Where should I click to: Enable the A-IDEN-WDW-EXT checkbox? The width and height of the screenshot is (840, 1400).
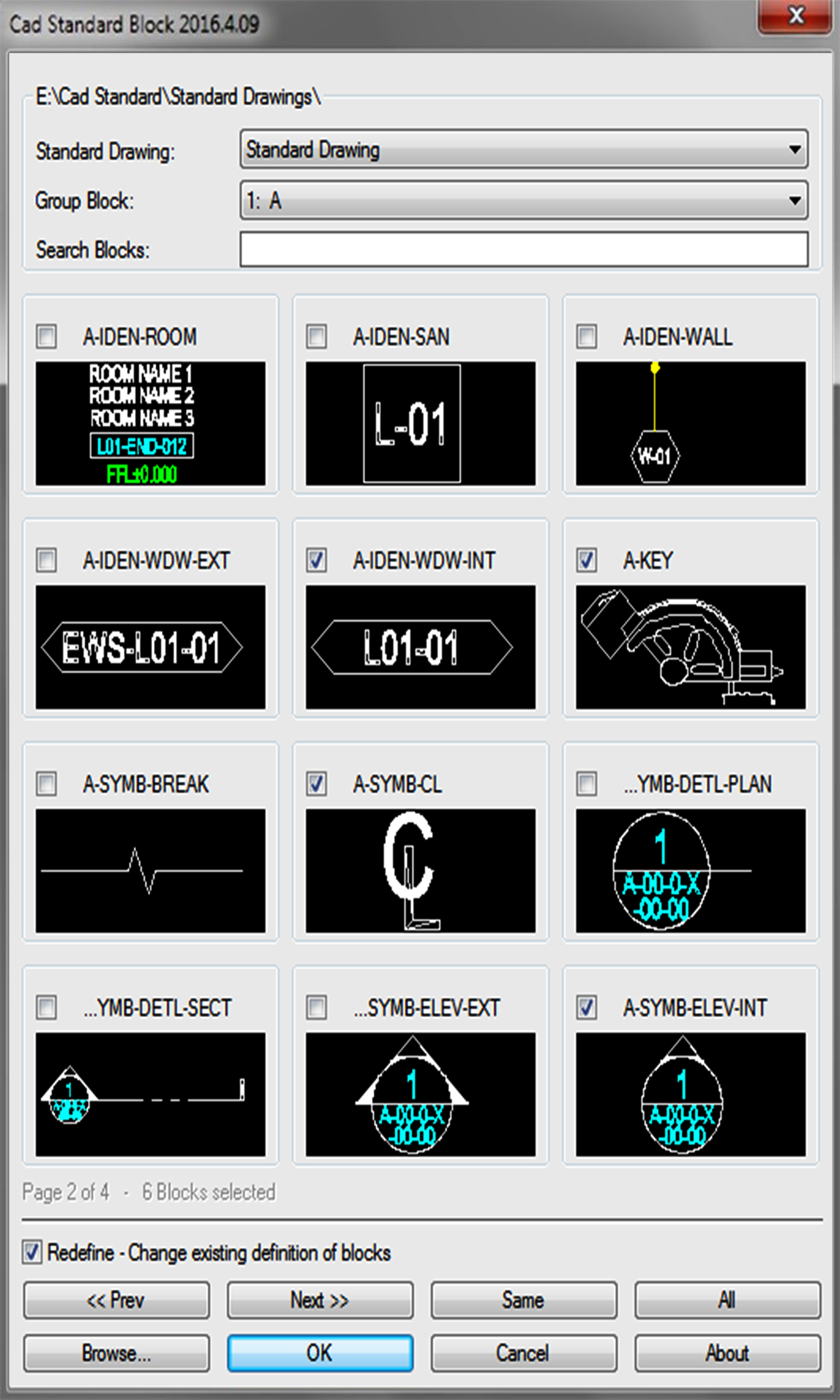point(47,560)
